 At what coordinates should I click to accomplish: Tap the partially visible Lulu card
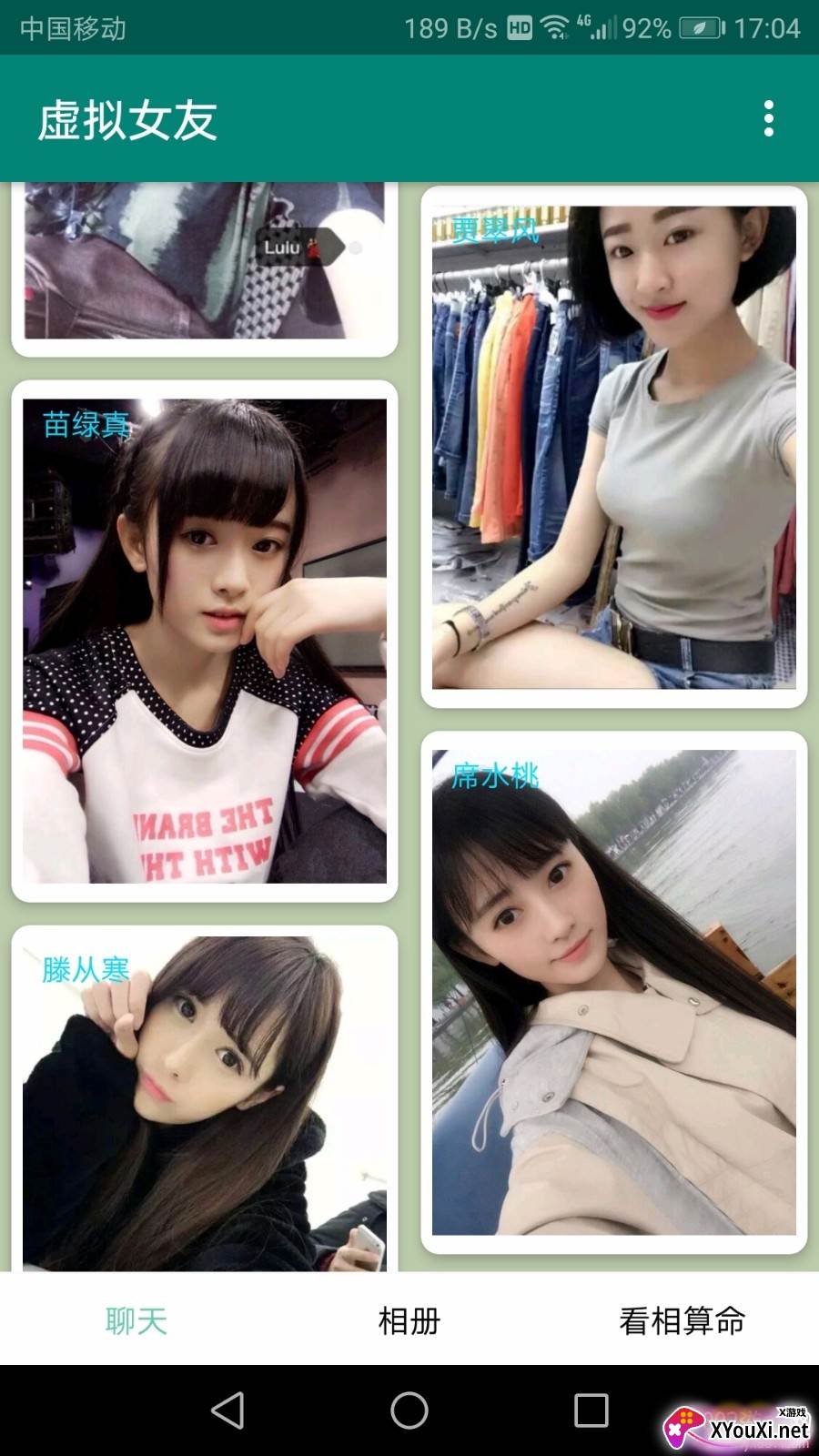point(205,264)
